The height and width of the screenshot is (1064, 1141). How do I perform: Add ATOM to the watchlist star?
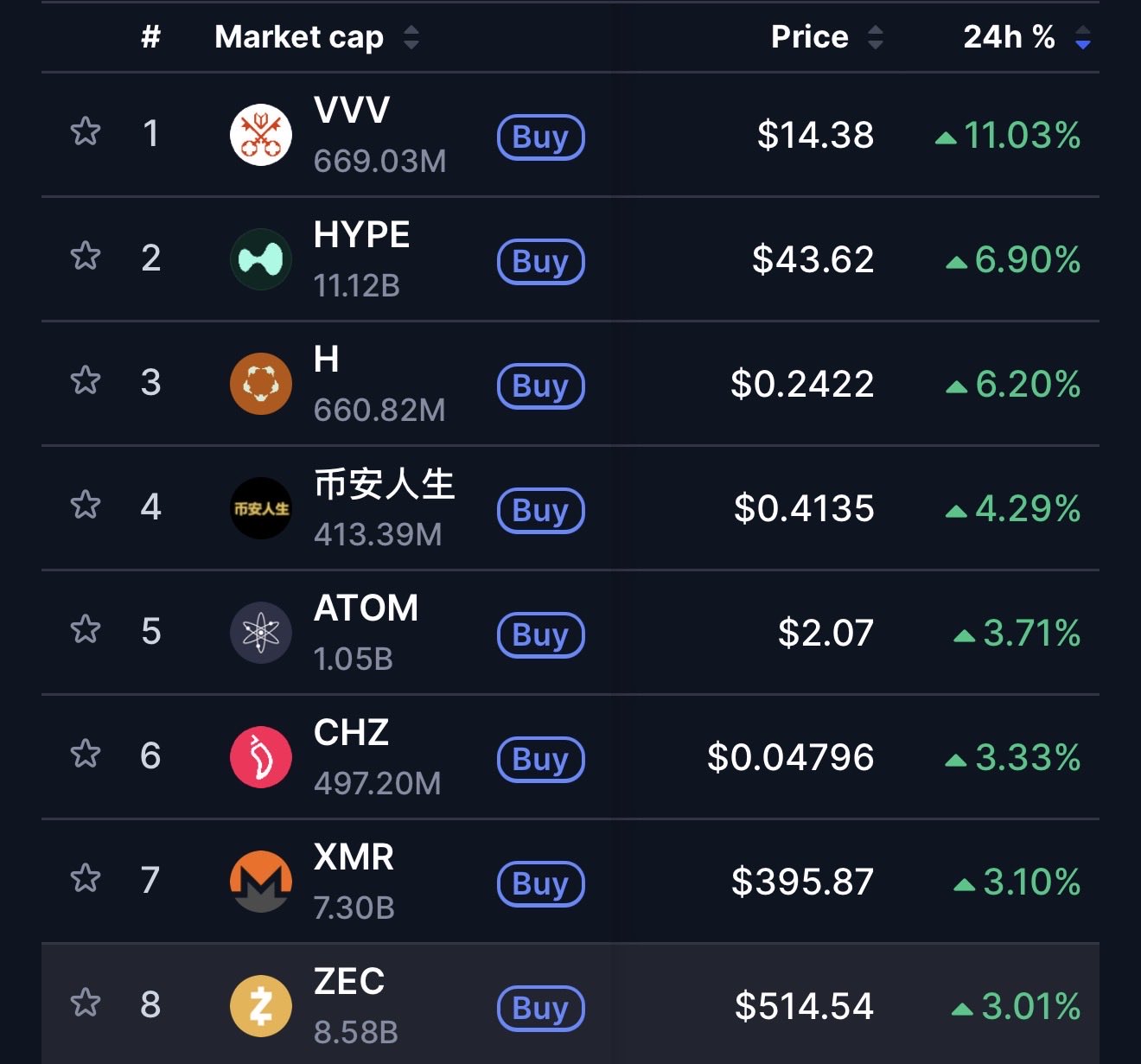[x=86, y=629]
